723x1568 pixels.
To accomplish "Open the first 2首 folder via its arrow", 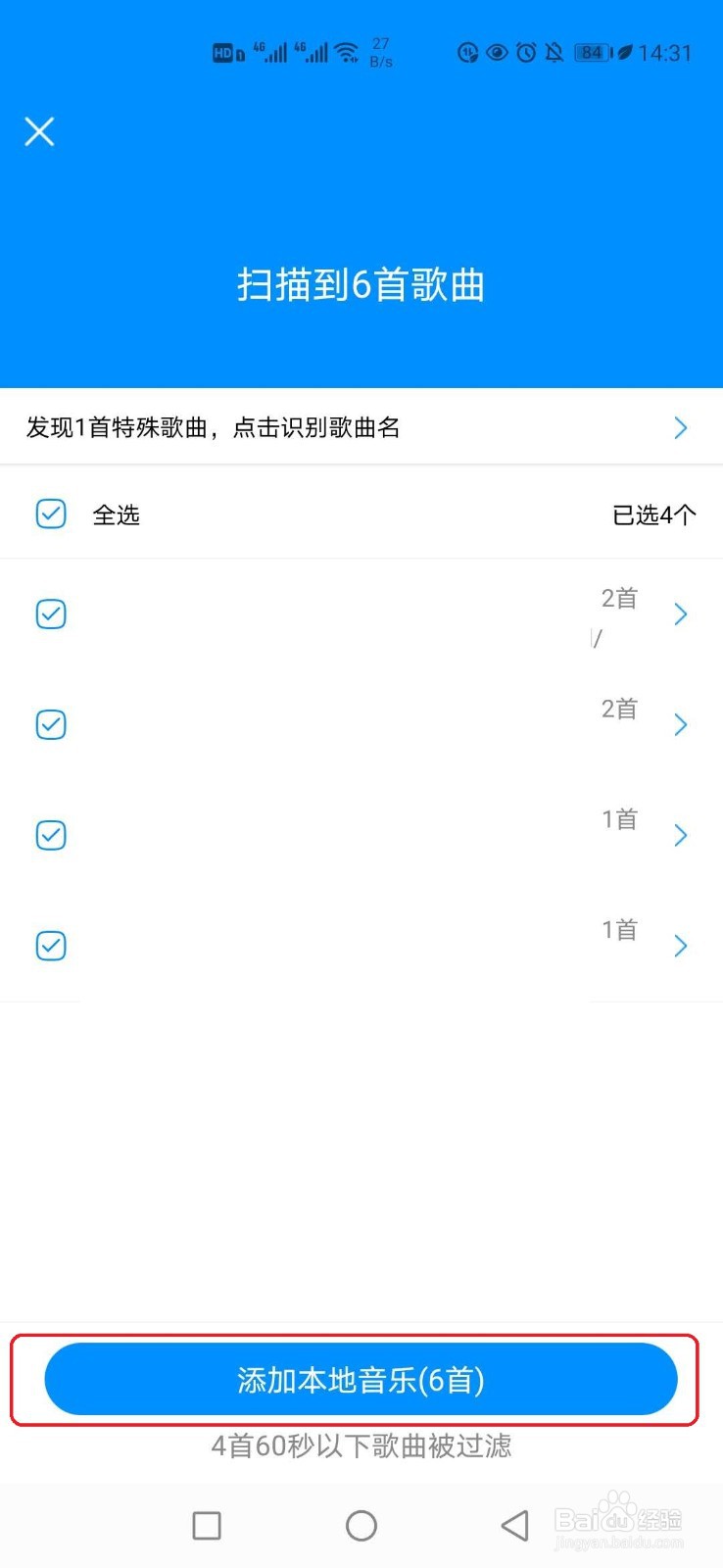I will coord(681,613).
